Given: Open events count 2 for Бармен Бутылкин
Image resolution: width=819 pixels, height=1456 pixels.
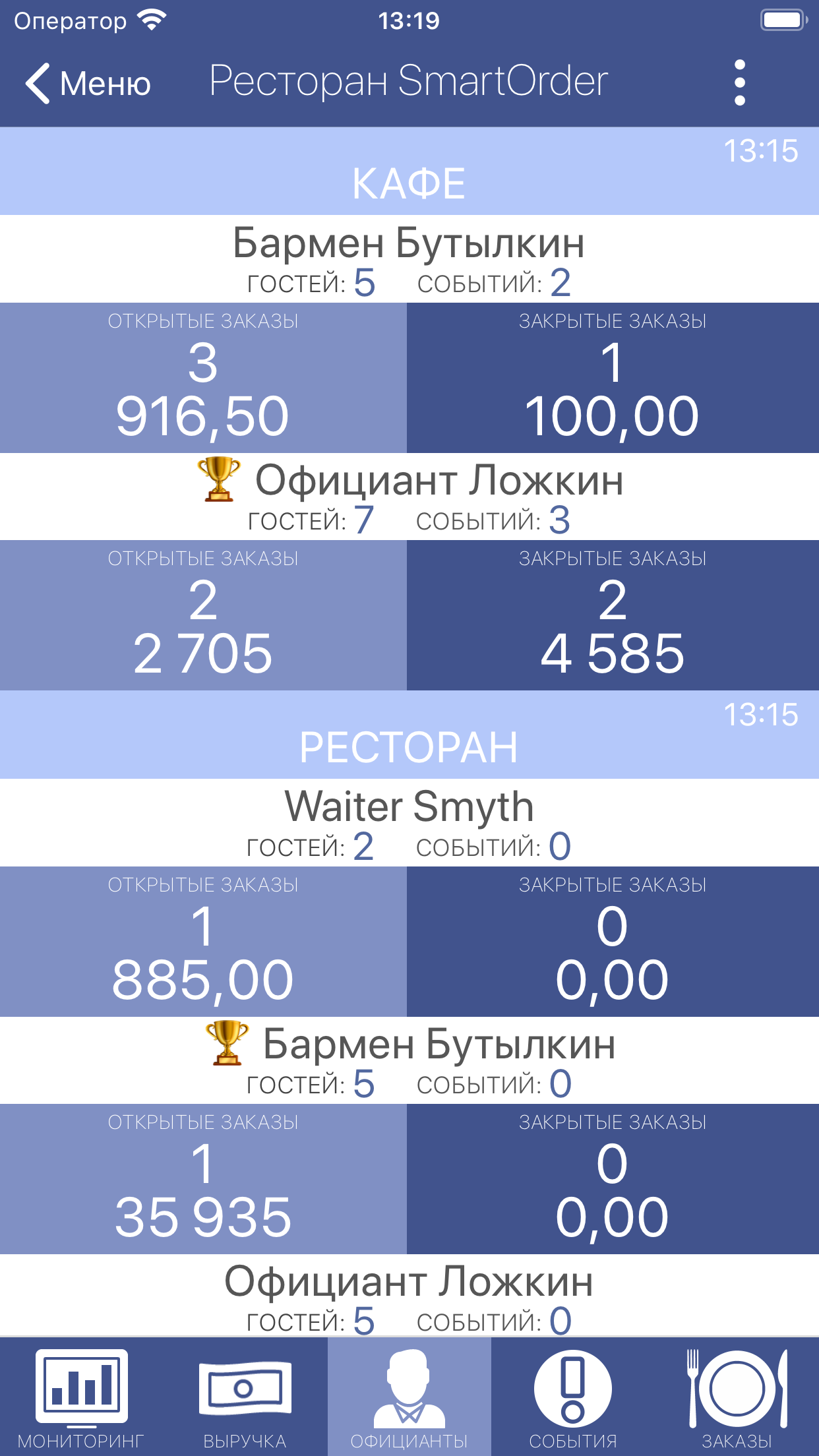Looking at the screenshot, I should tap(562, 282).
